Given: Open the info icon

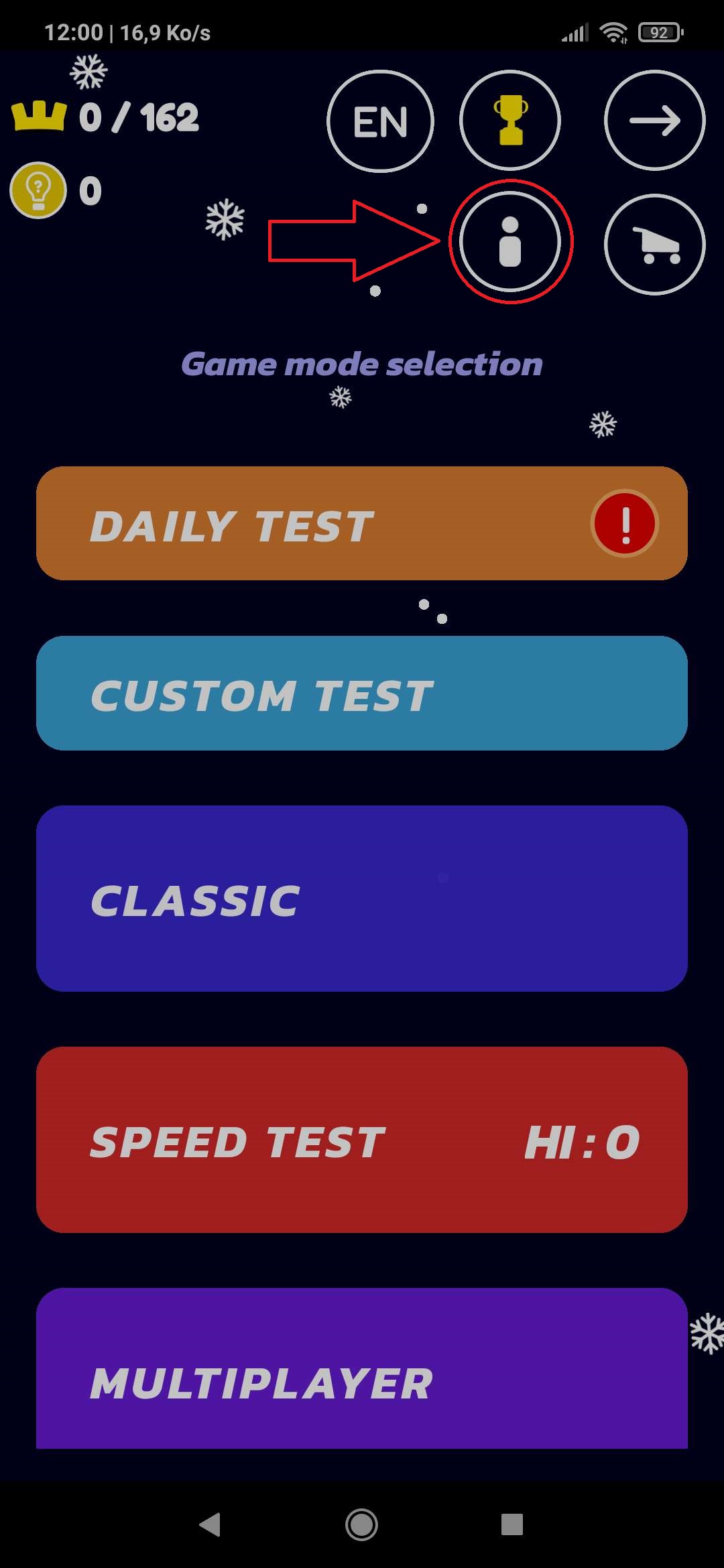Looking at the screenshot, I should [510, 242].
